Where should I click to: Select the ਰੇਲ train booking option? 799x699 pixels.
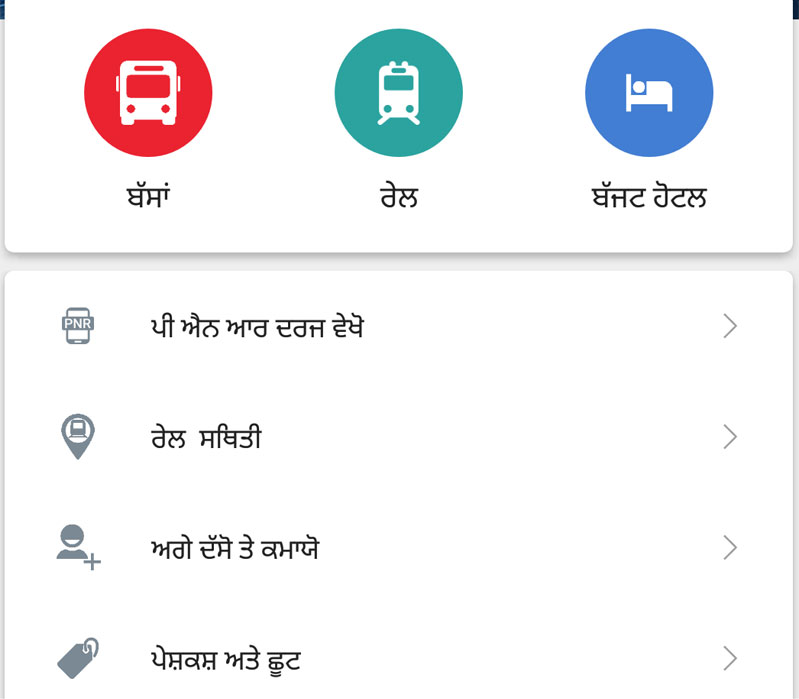pyautogui.click(x=398, y=93)
